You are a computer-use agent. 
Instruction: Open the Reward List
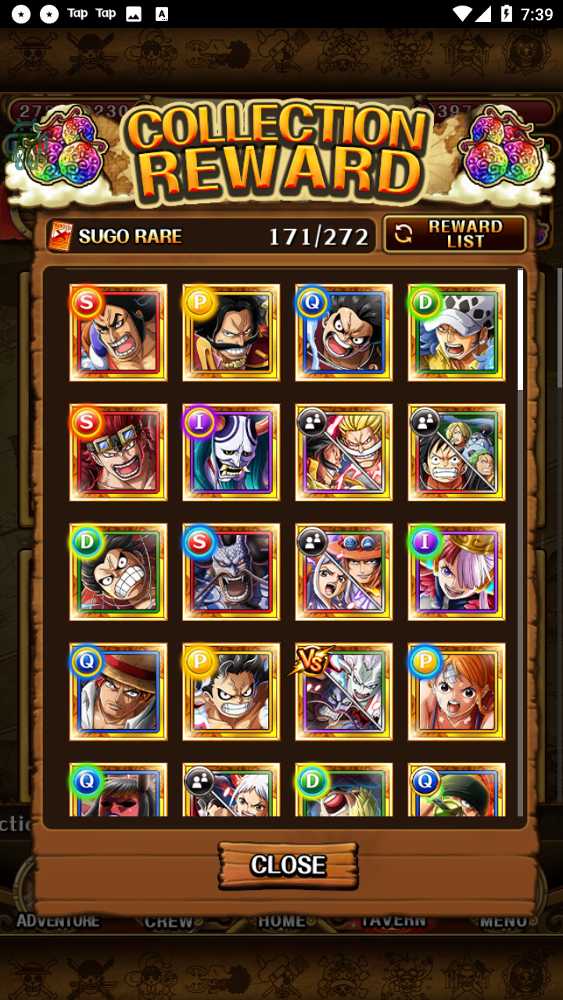tap(455, 234)
